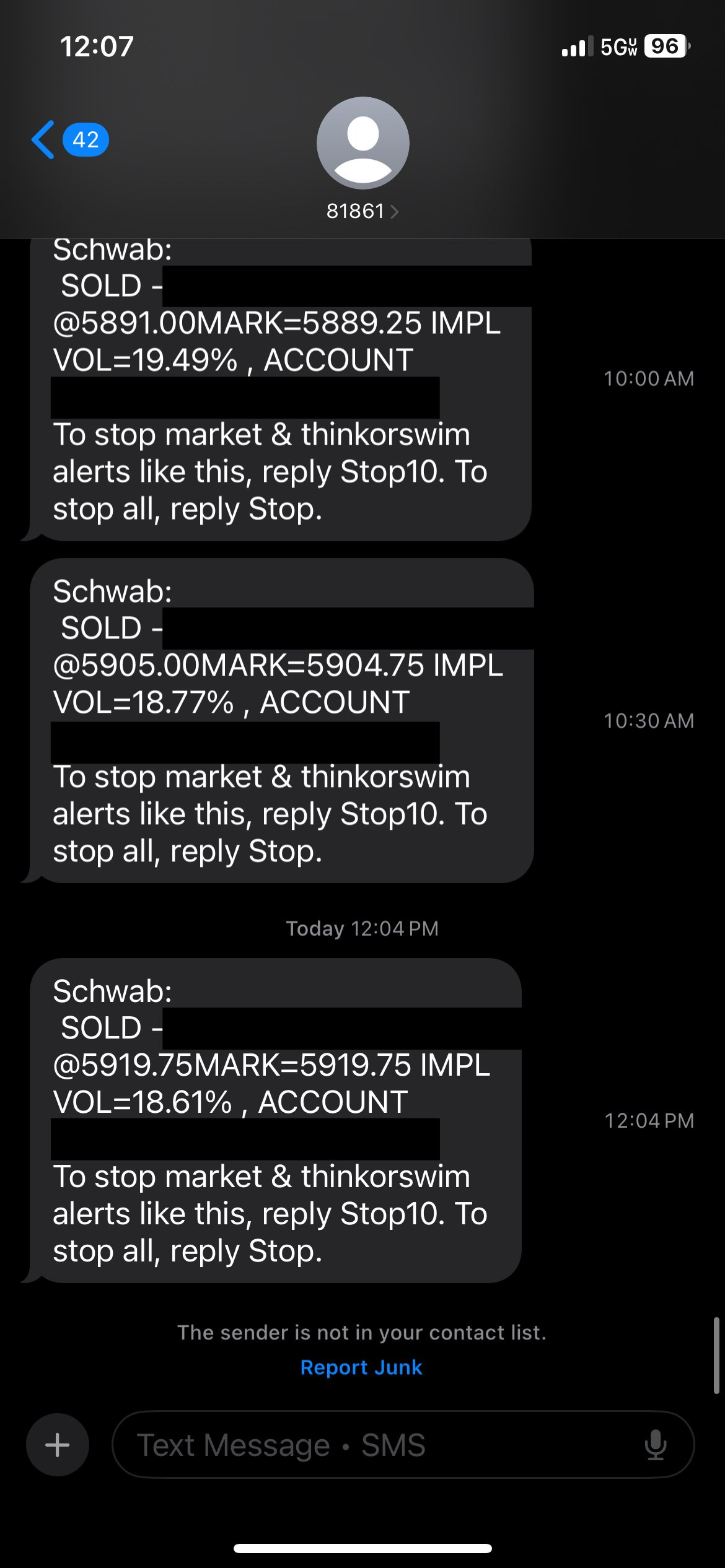Tap the Report Junk link
Screen dimensions: 725x1568
(x=361, y=1367)
